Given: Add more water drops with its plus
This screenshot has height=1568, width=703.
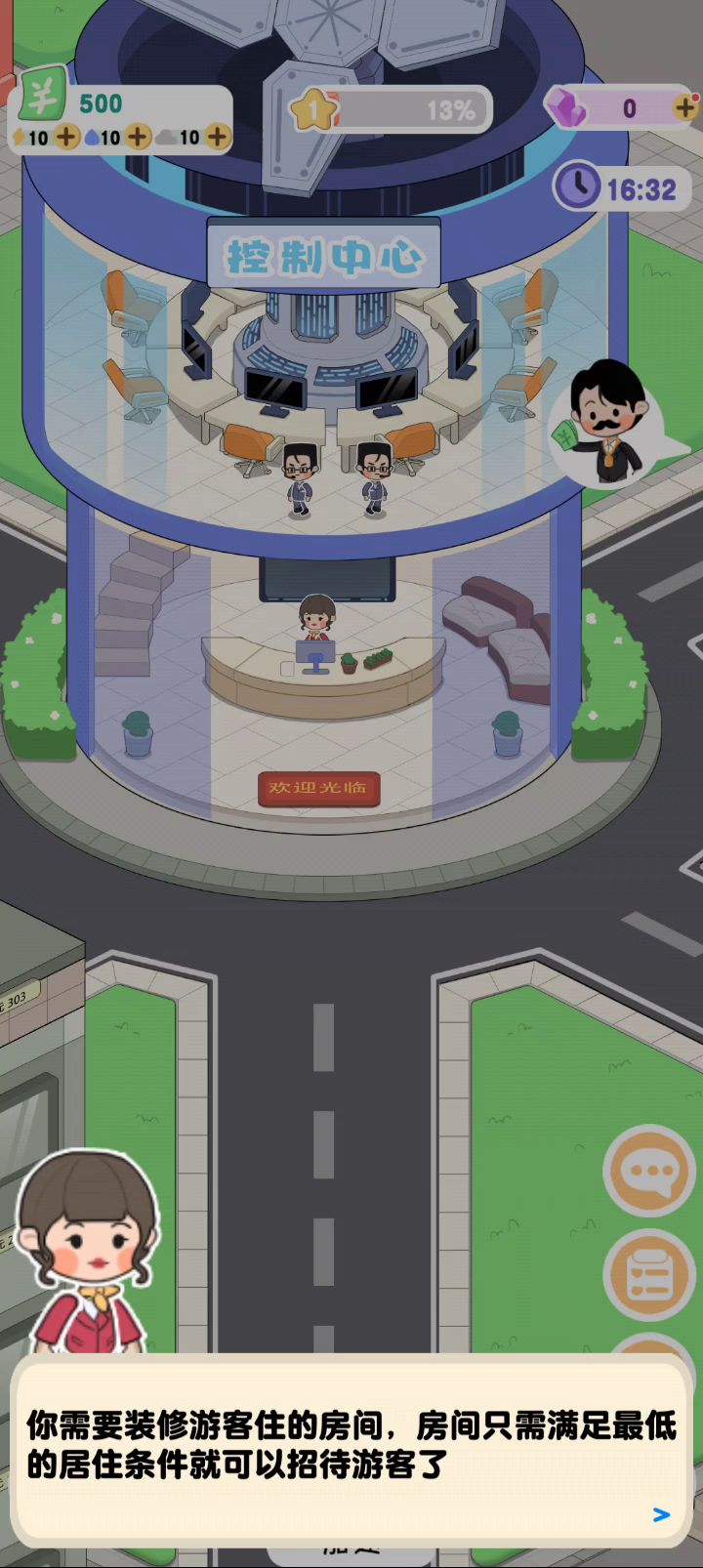Looking at the screenshot, I should [x=139, y=138].
